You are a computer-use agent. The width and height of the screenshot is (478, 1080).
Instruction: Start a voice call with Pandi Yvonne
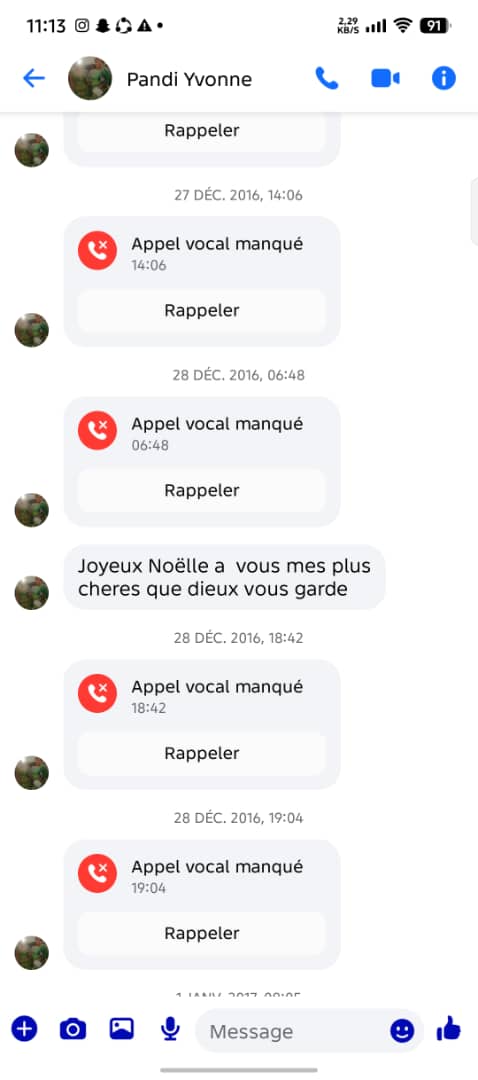pos(326,79)
